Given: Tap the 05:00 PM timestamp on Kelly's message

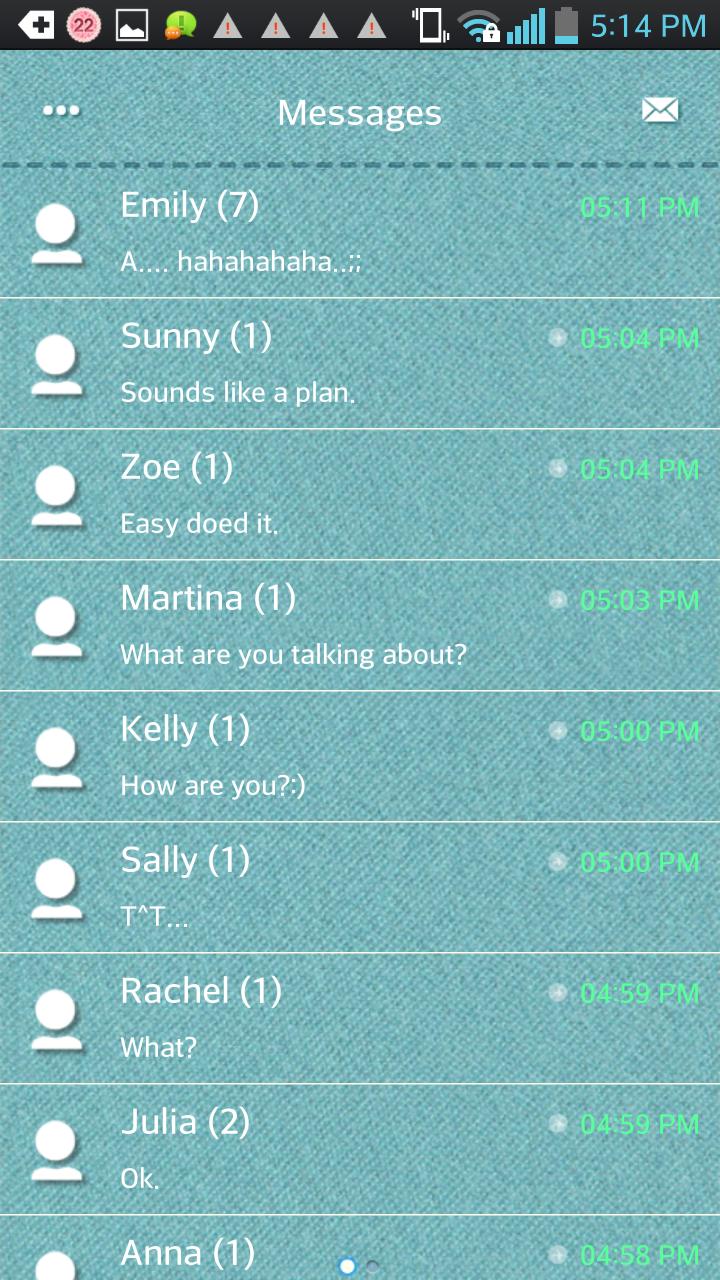Looking at the screenshot, I should 638,731.
